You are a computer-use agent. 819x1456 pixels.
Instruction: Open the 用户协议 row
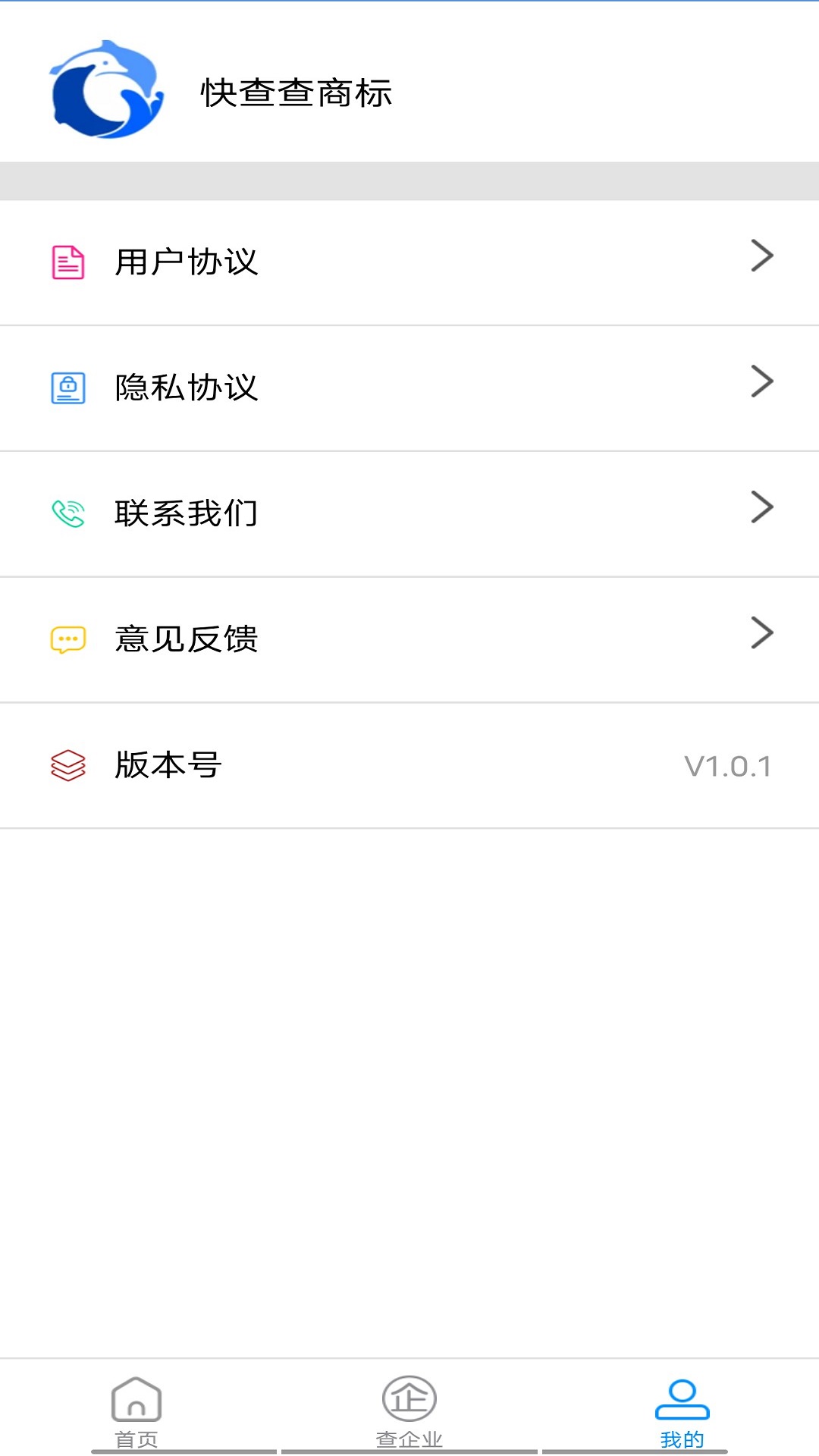pos(409,262)
